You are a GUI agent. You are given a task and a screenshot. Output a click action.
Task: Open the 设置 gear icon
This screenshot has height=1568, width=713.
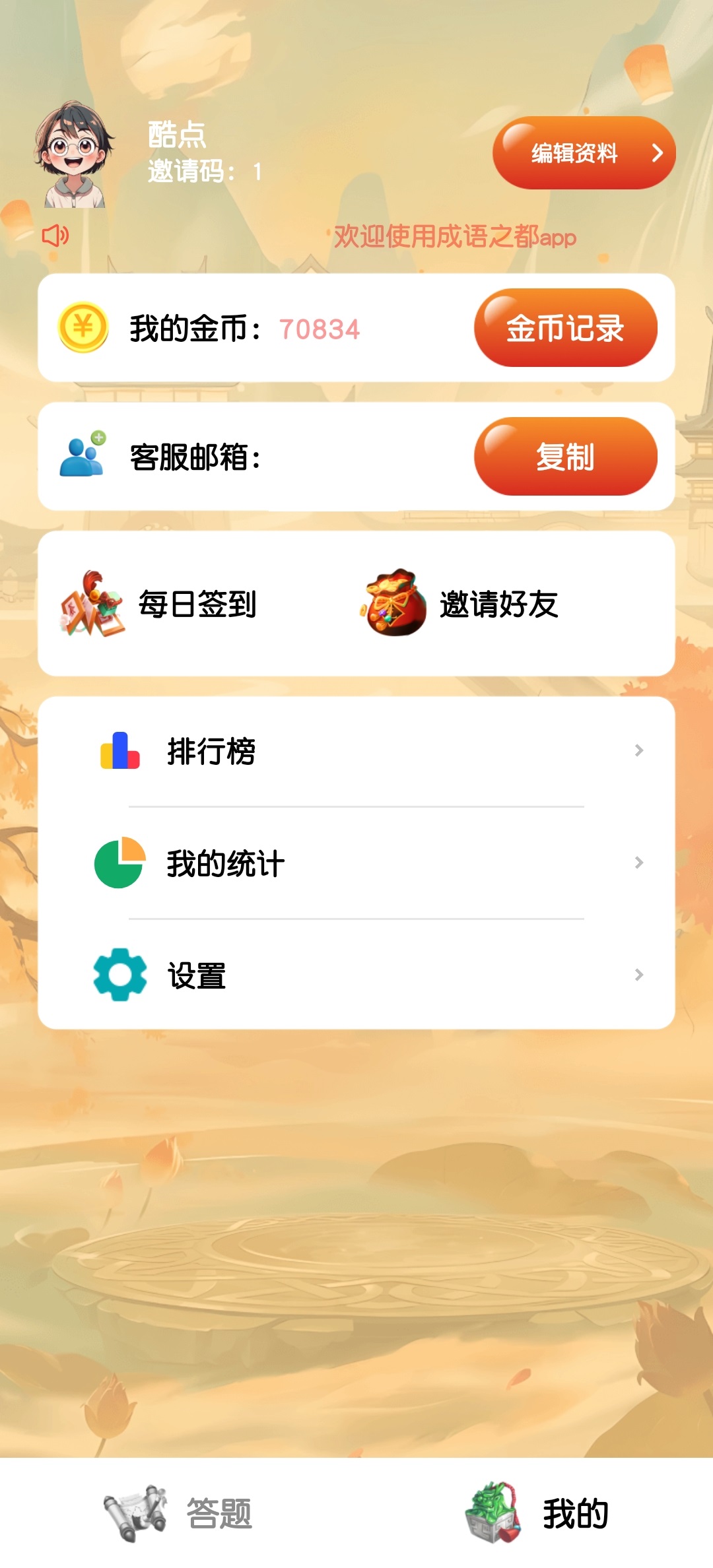click(x=121, y=975)
